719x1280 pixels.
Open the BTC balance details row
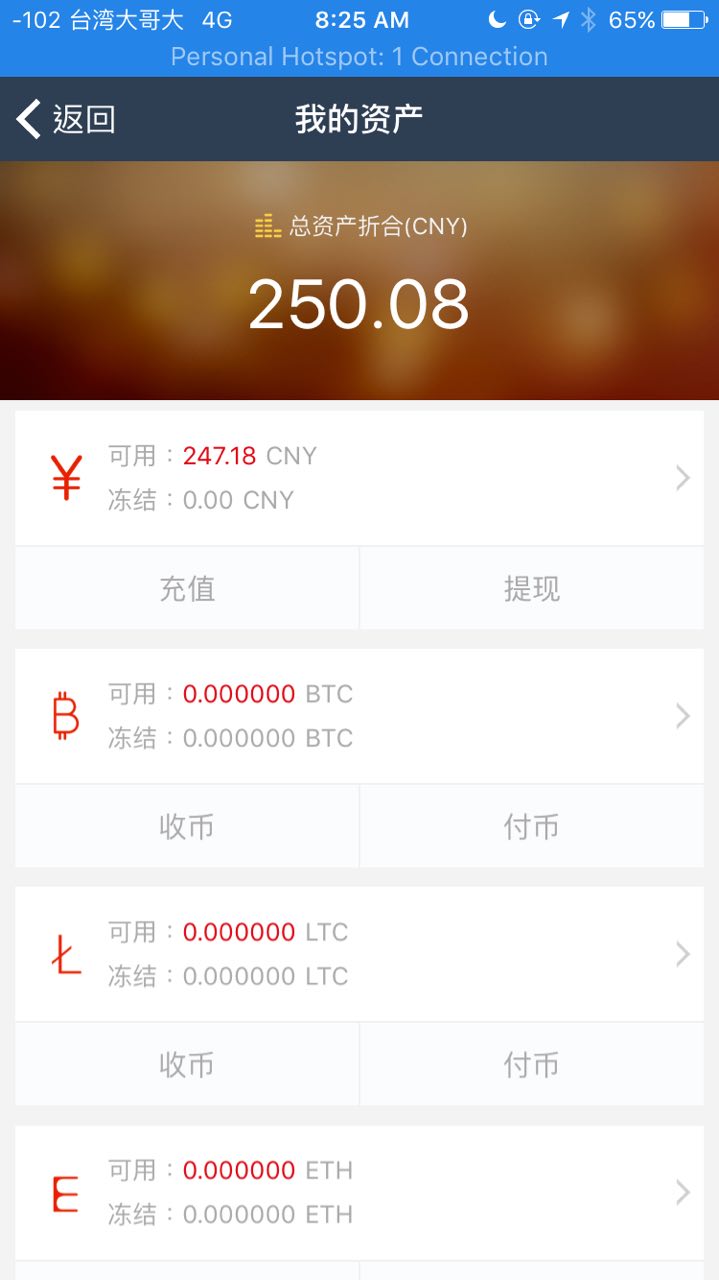coord(359,716)
